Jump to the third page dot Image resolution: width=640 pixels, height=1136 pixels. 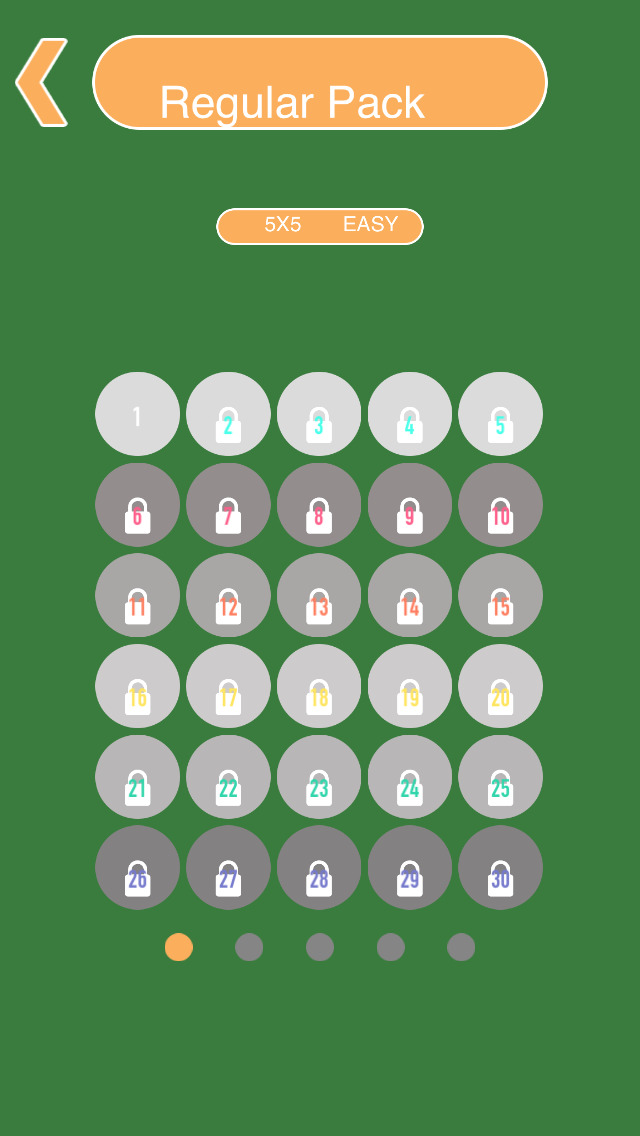(320, 947)
